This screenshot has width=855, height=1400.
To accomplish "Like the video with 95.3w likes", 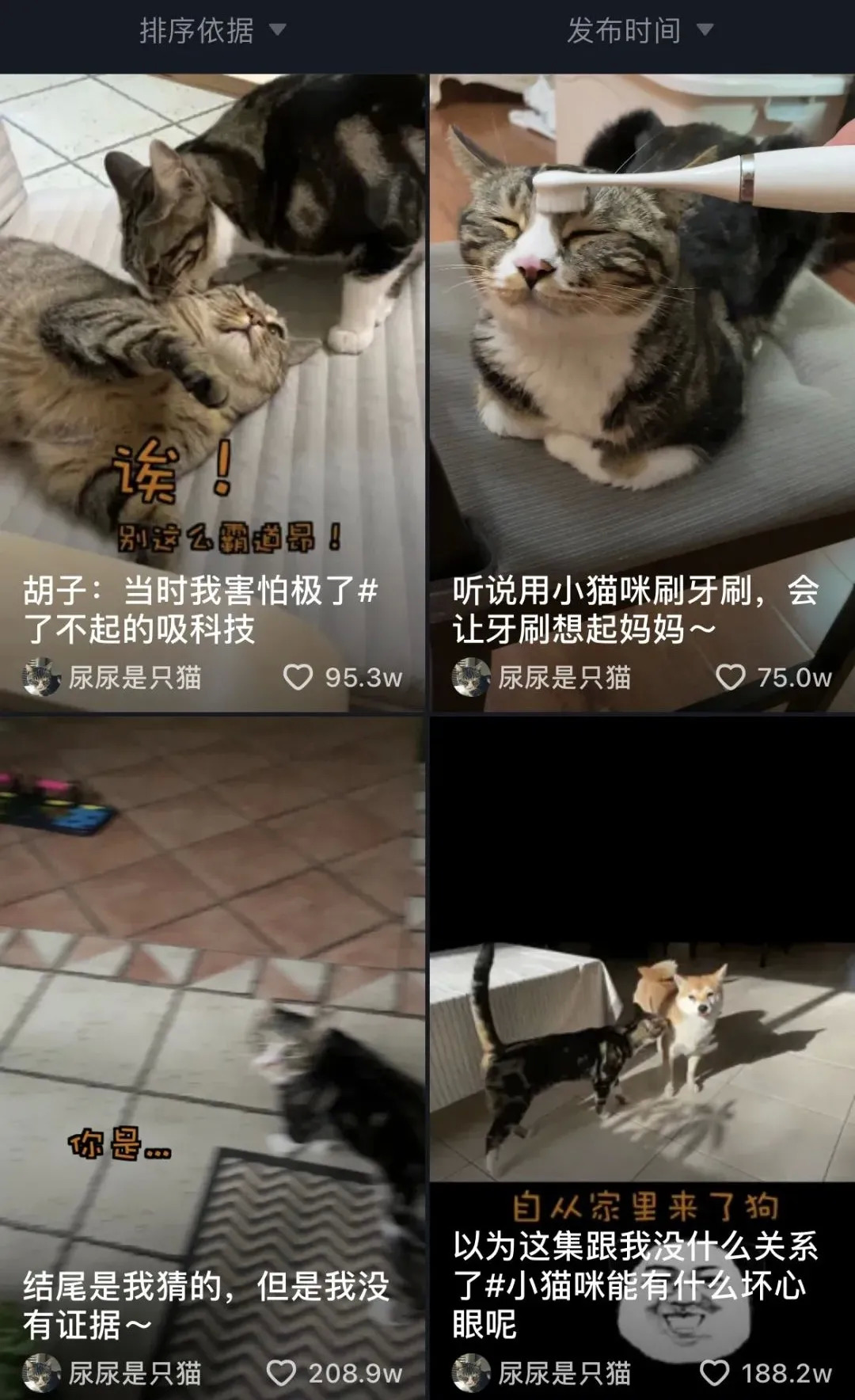I will click(298, 678).
